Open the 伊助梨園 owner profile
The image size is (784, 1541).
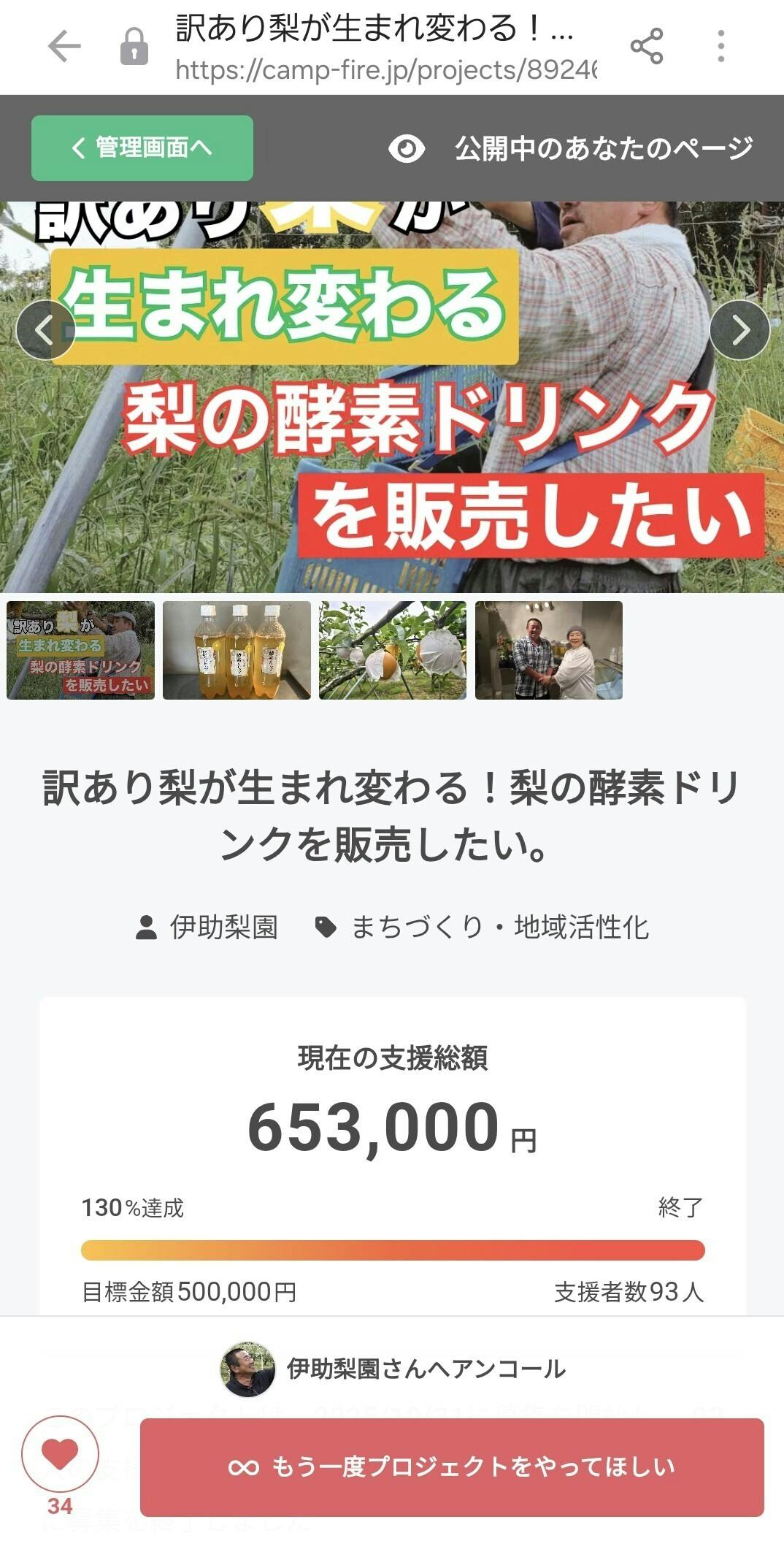tap(207, 928)
